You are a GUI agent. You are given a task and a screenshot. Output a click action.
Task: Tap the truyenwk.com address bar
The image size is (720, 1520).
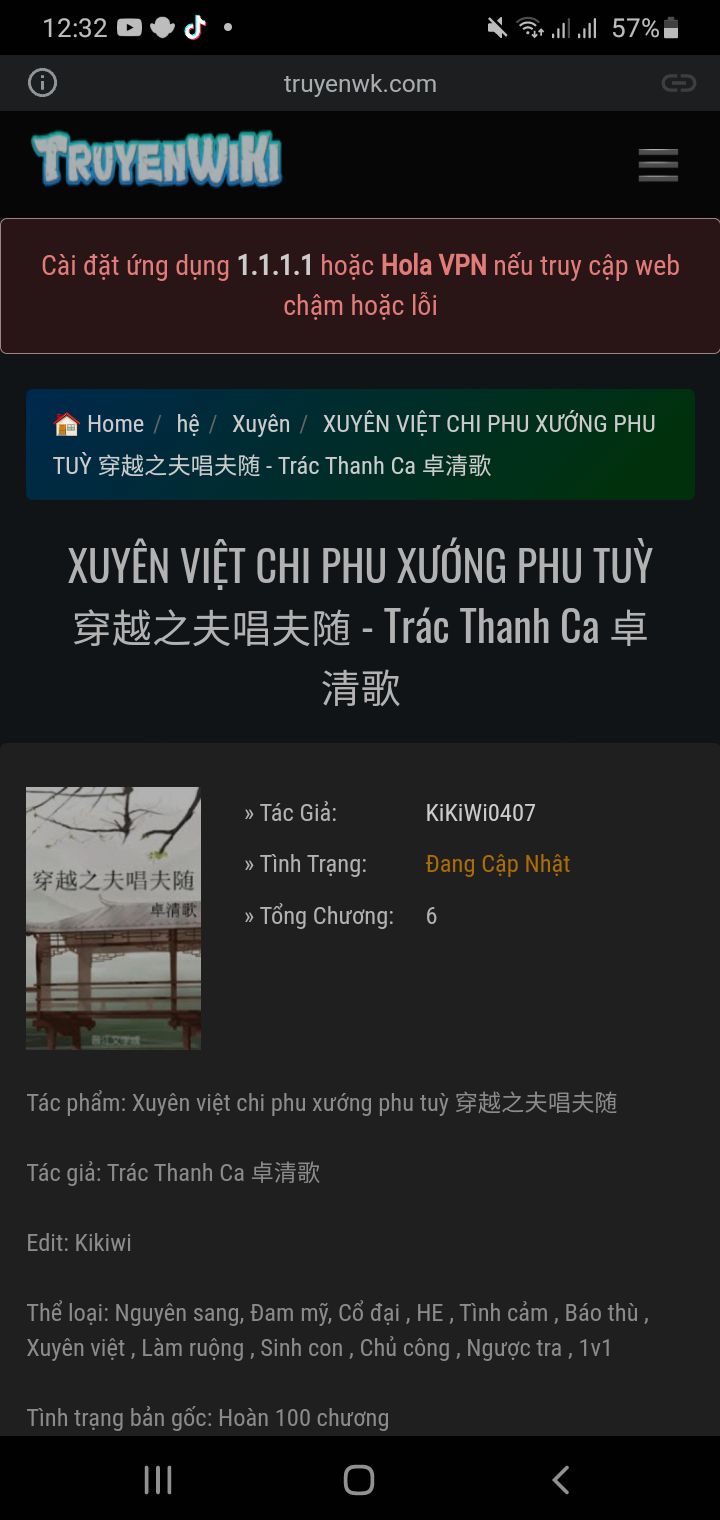click(x=360, y=84)
